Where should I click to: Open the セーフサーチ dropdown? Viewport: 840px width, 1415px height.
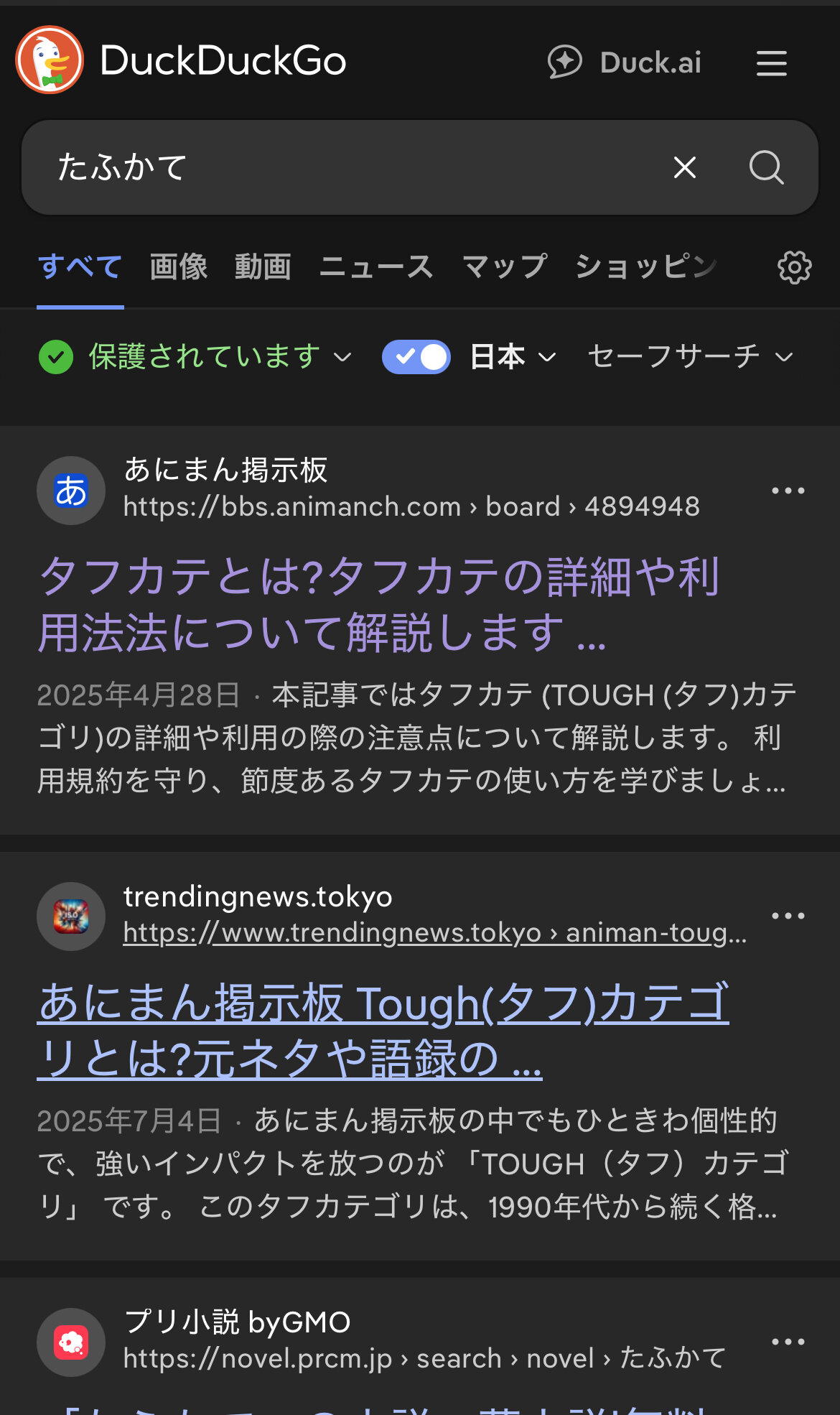click(689, 357)
